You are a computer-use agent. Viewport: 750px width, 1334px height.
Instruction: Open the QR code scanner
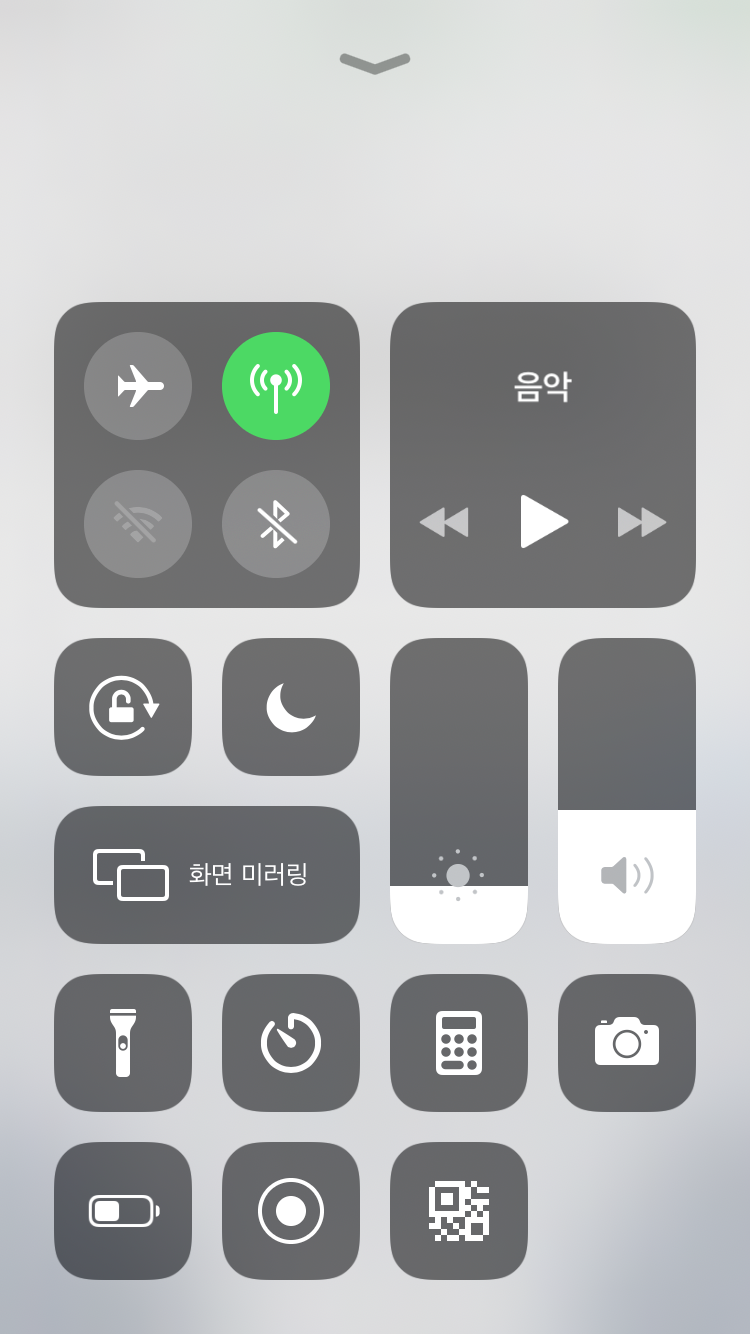click(459, 1211)
